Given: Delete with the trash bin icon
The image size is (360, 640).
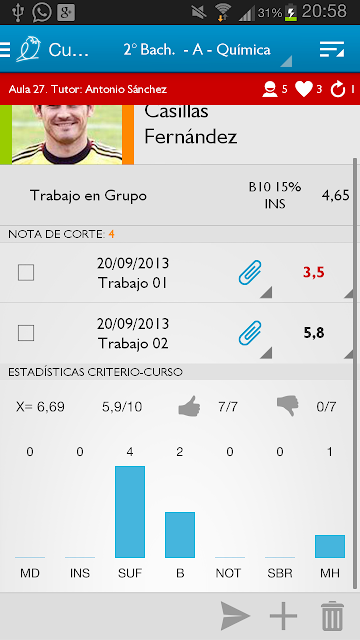Looking at the screenshot, I should [x=333, y=616].
